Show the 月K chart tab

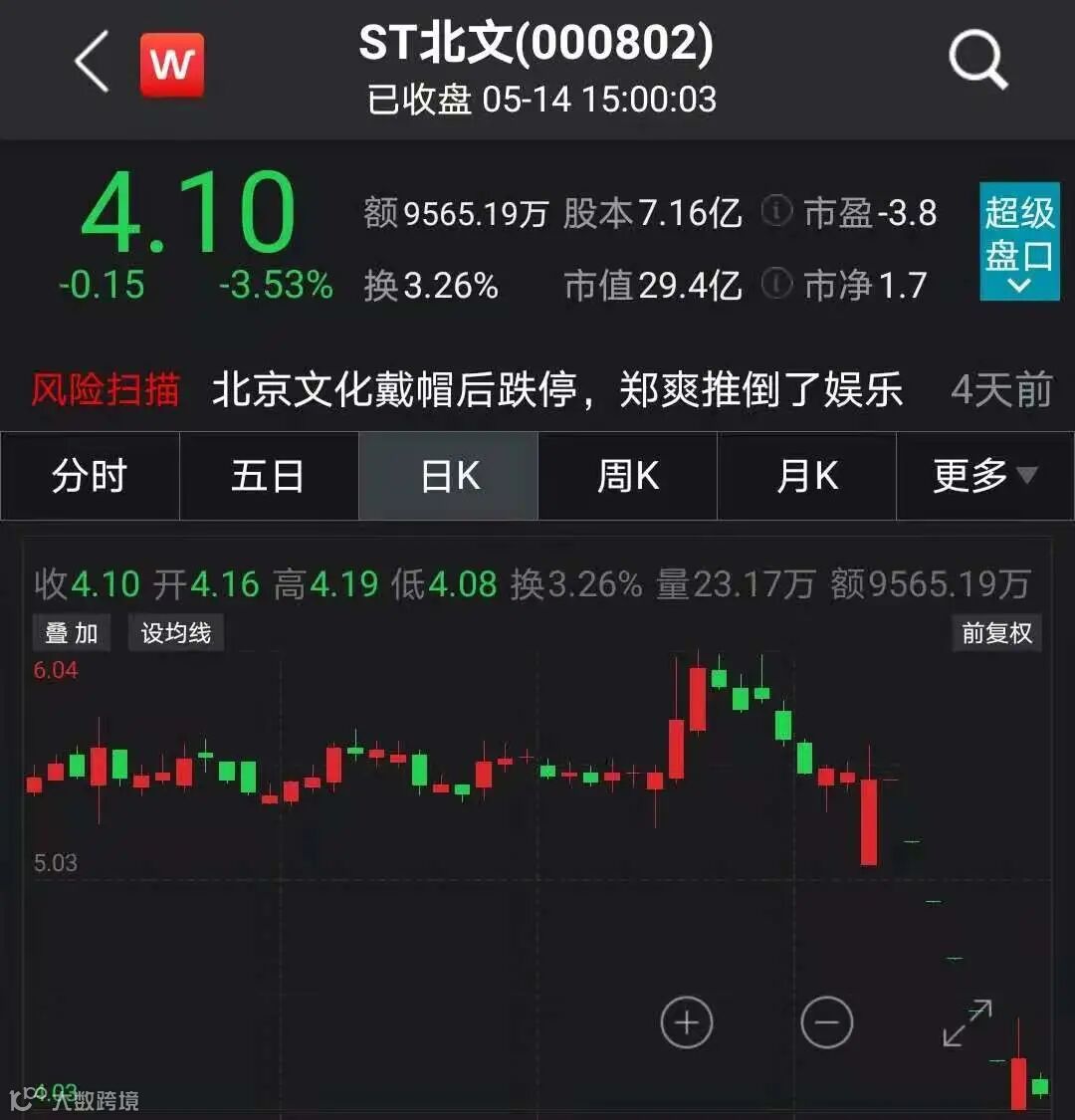coord(806,477)
